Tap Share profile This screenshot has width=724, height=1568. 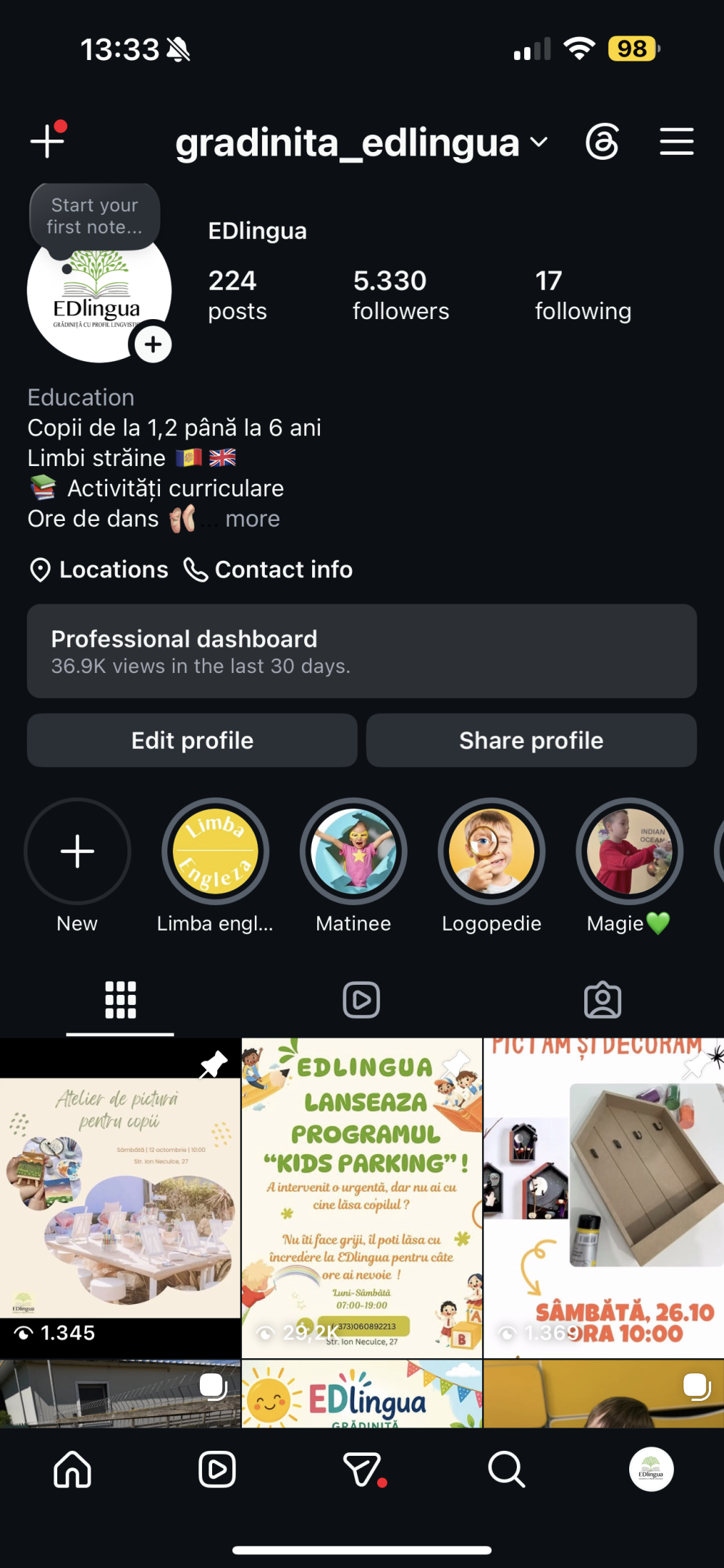click(x=531, y=740)
